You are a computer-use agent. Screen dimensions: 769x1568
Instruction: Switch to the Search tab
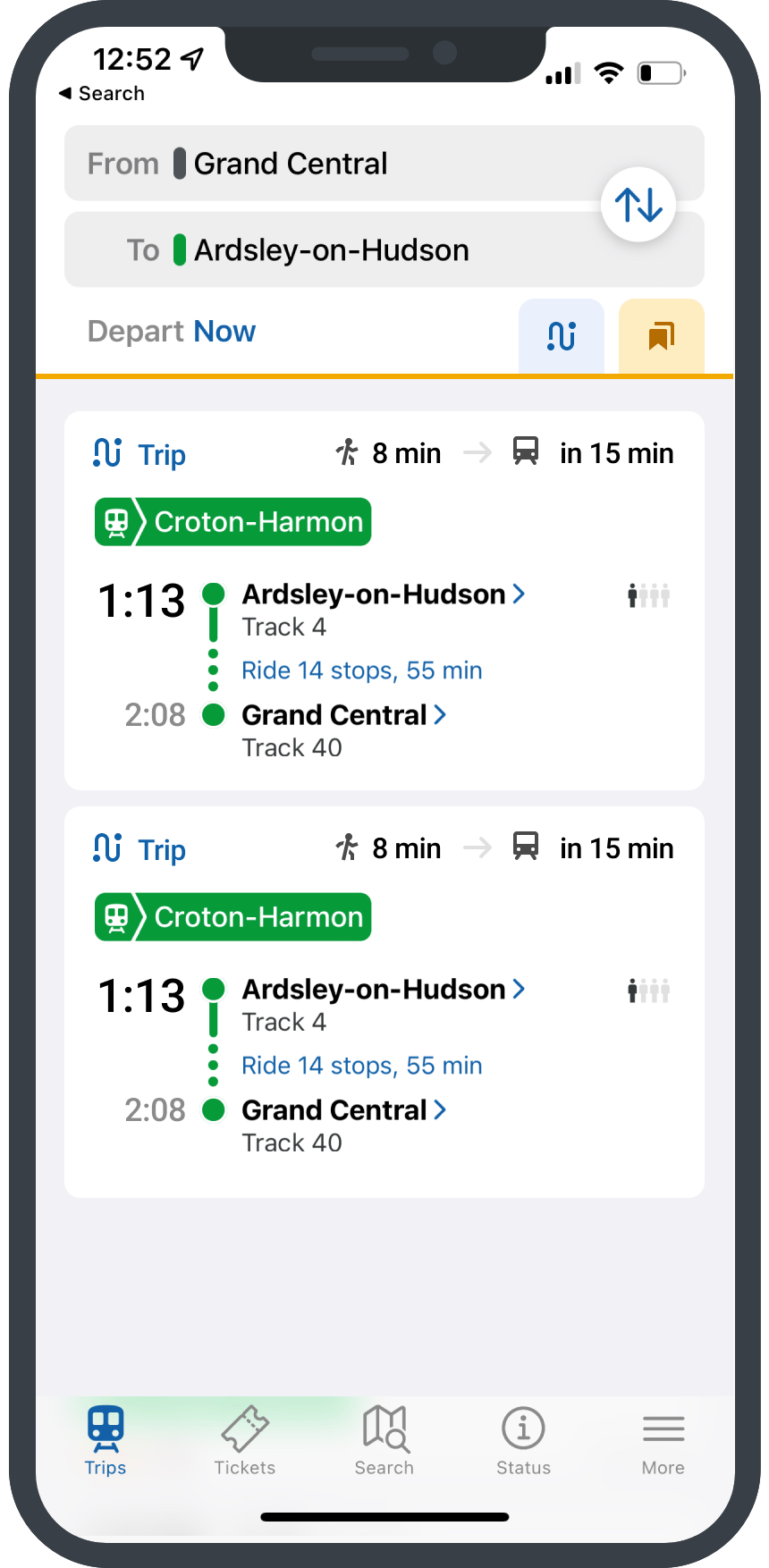point(384,1439)
